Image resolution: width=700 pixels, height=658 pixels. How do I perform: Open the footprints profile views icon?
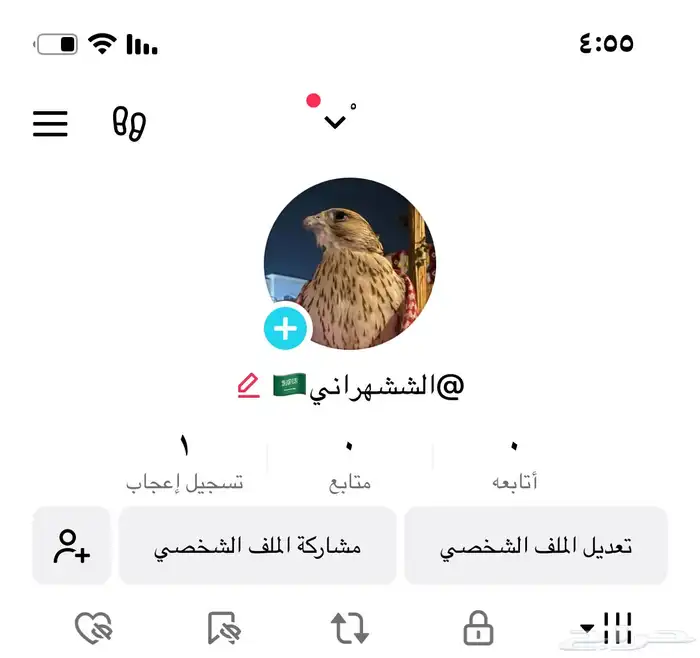129,124
